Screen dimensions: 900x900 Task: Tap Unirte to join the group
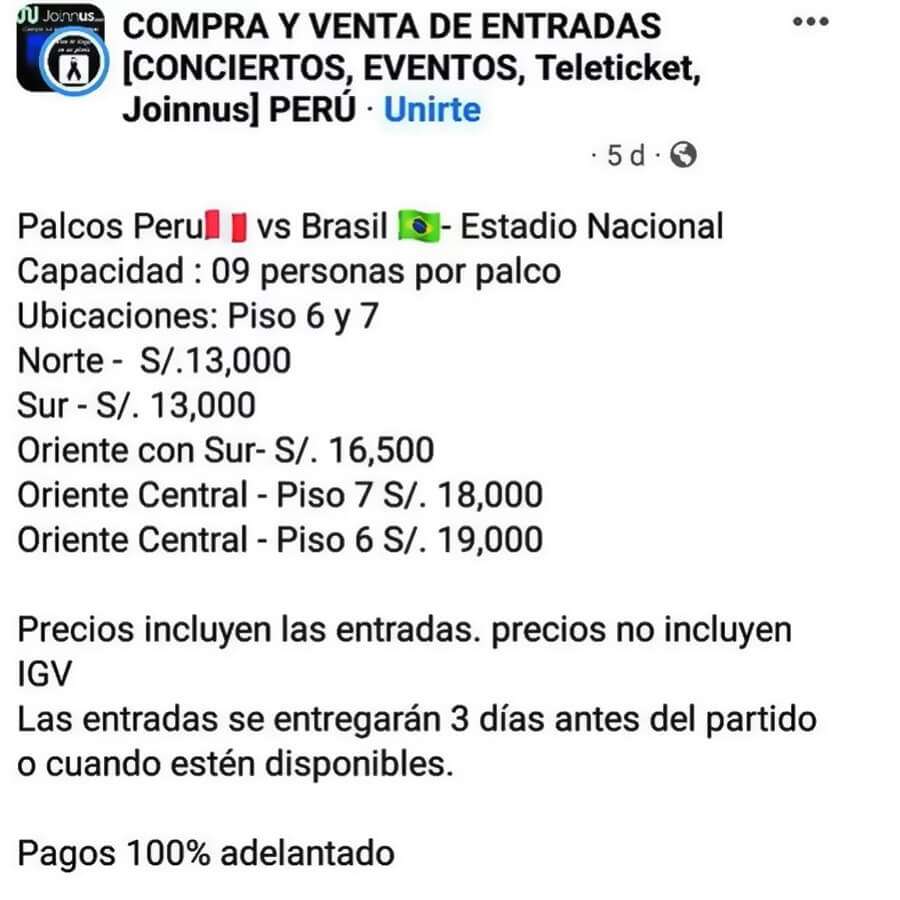click(432, 109)
